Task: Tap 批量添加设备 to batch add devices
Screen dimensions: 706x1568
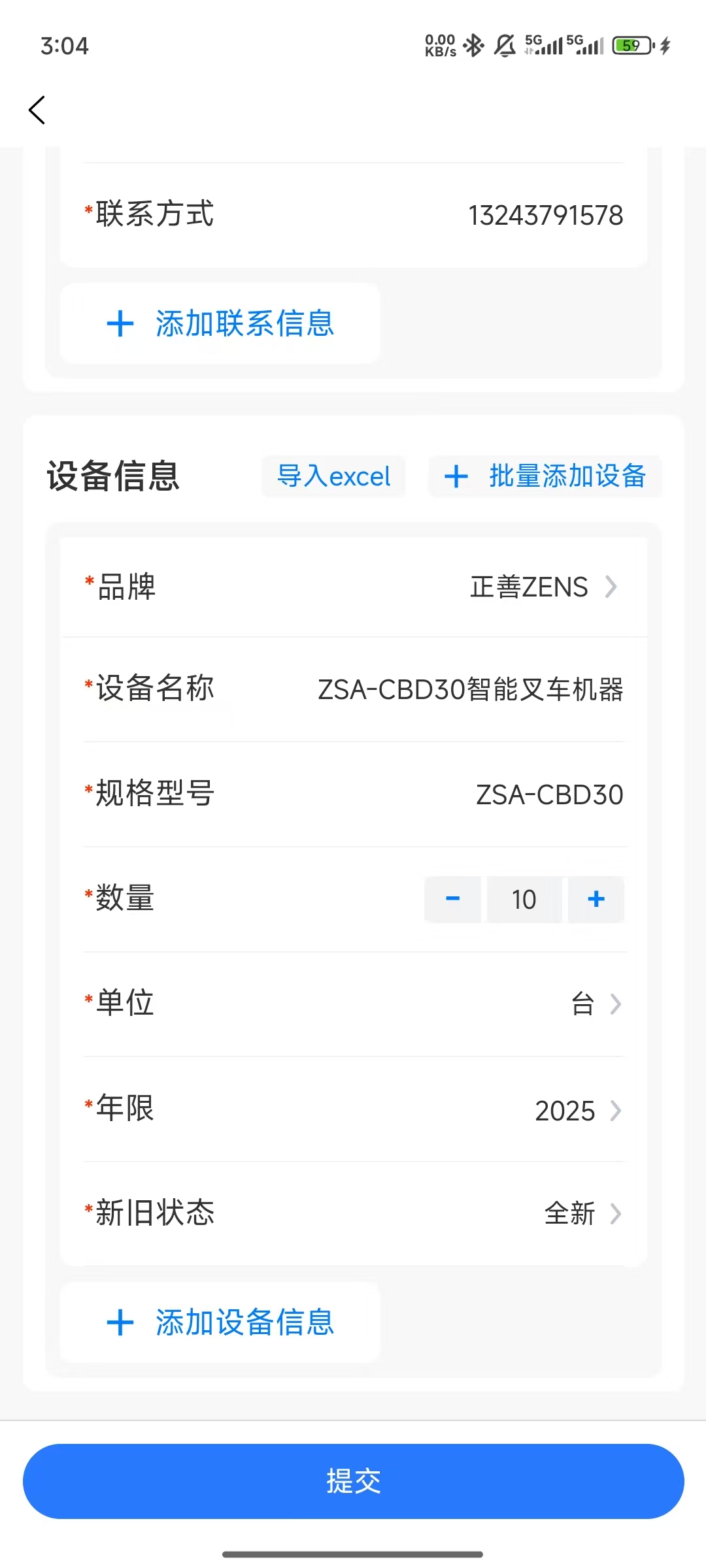Action: pyautogui.click(x=545, y=476)
